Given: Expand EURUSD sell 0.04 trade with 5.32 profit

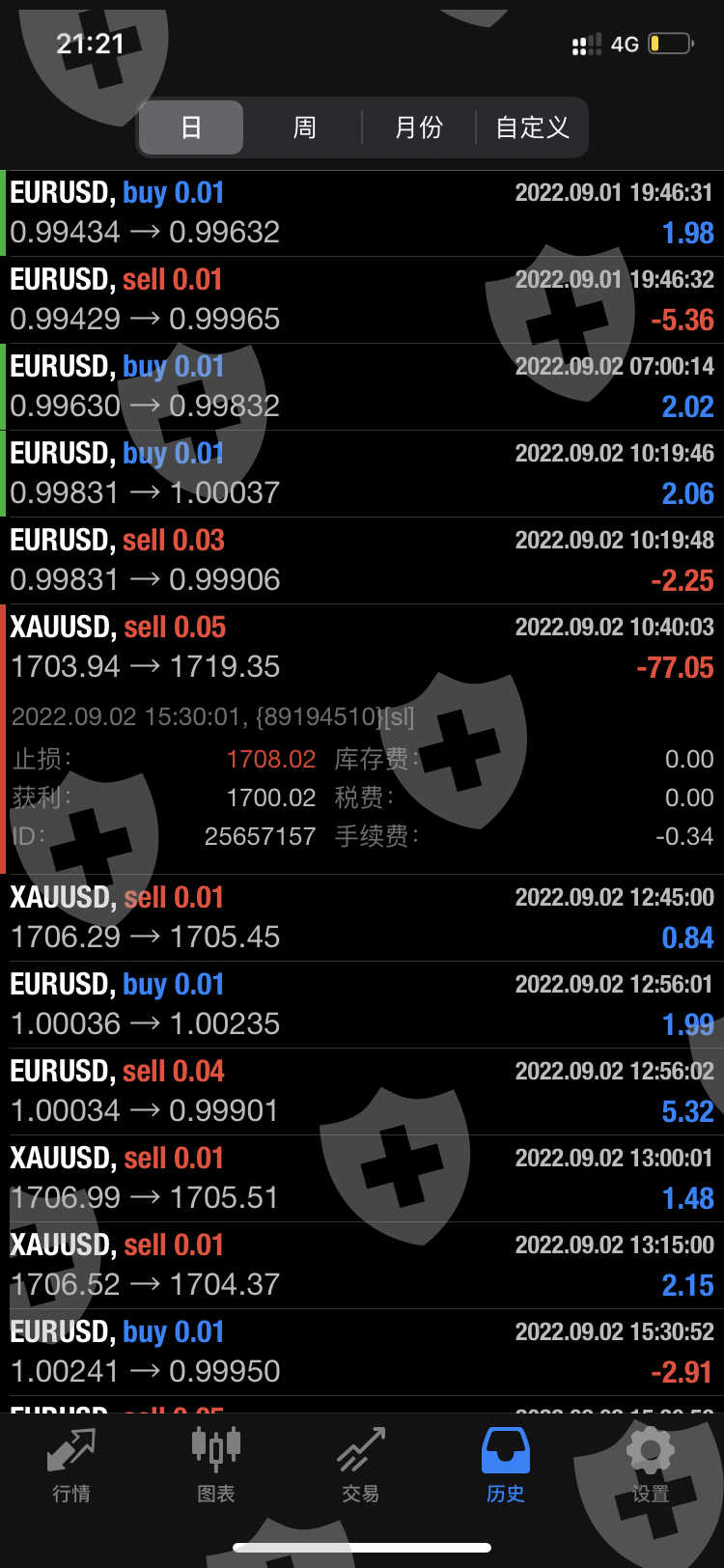Looking at the screenshot, I should click(362, 1092).
